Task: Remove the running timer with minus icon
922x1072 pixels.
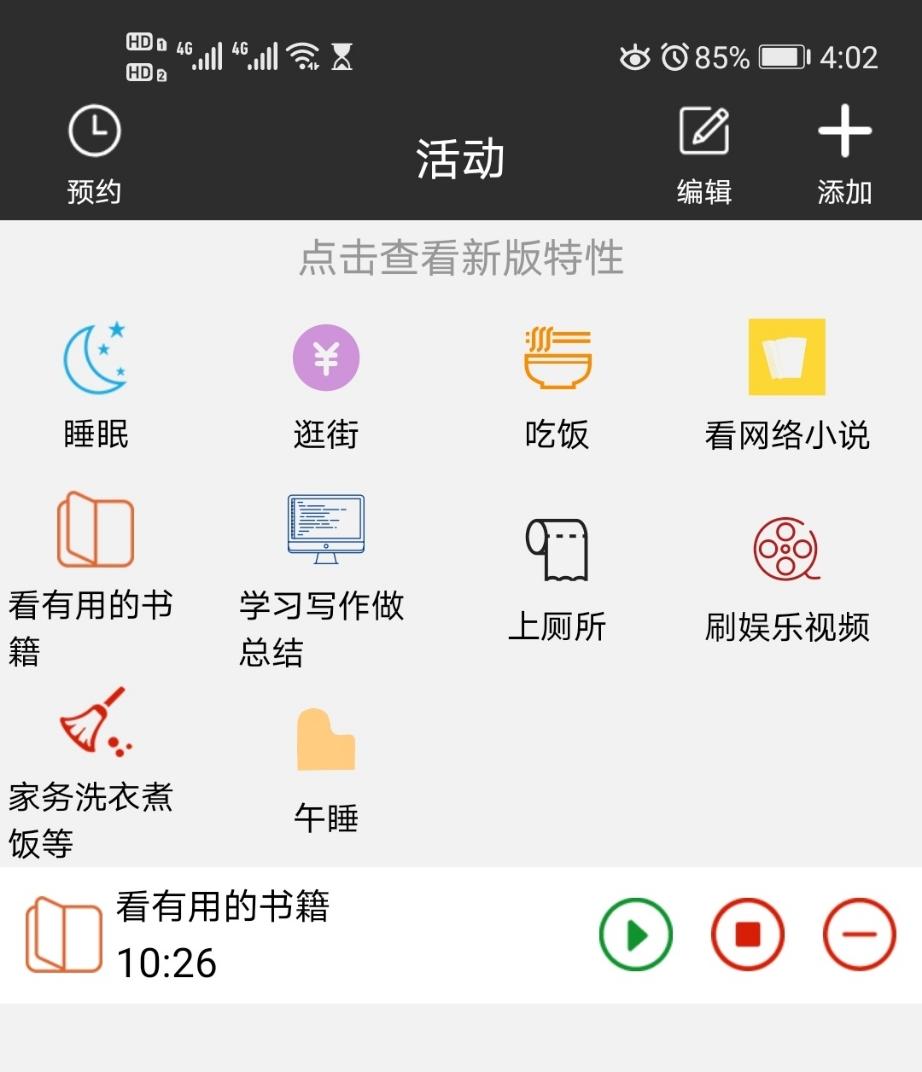Action: 859,935
